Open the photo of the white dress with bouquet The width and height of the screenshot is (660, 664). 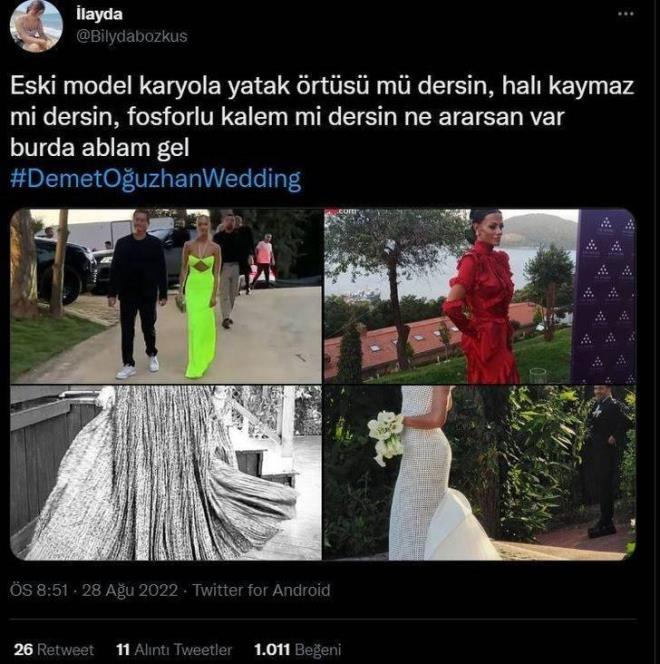click(x=479, y=473)
